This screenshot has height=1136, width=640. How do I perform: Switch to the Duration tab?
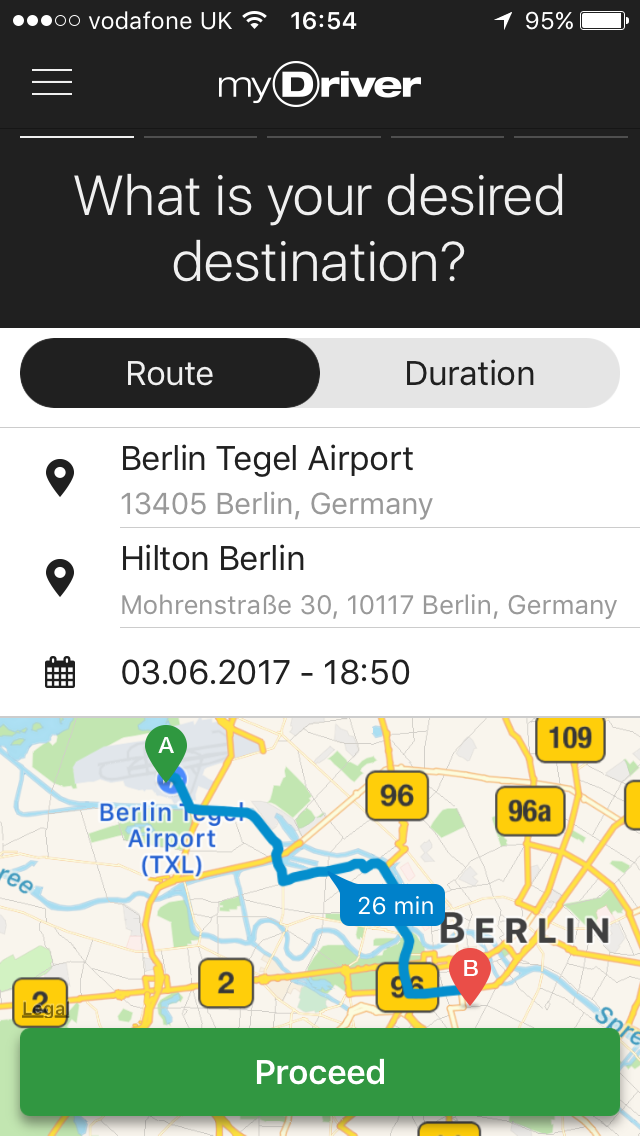click(x=470, y=373)
